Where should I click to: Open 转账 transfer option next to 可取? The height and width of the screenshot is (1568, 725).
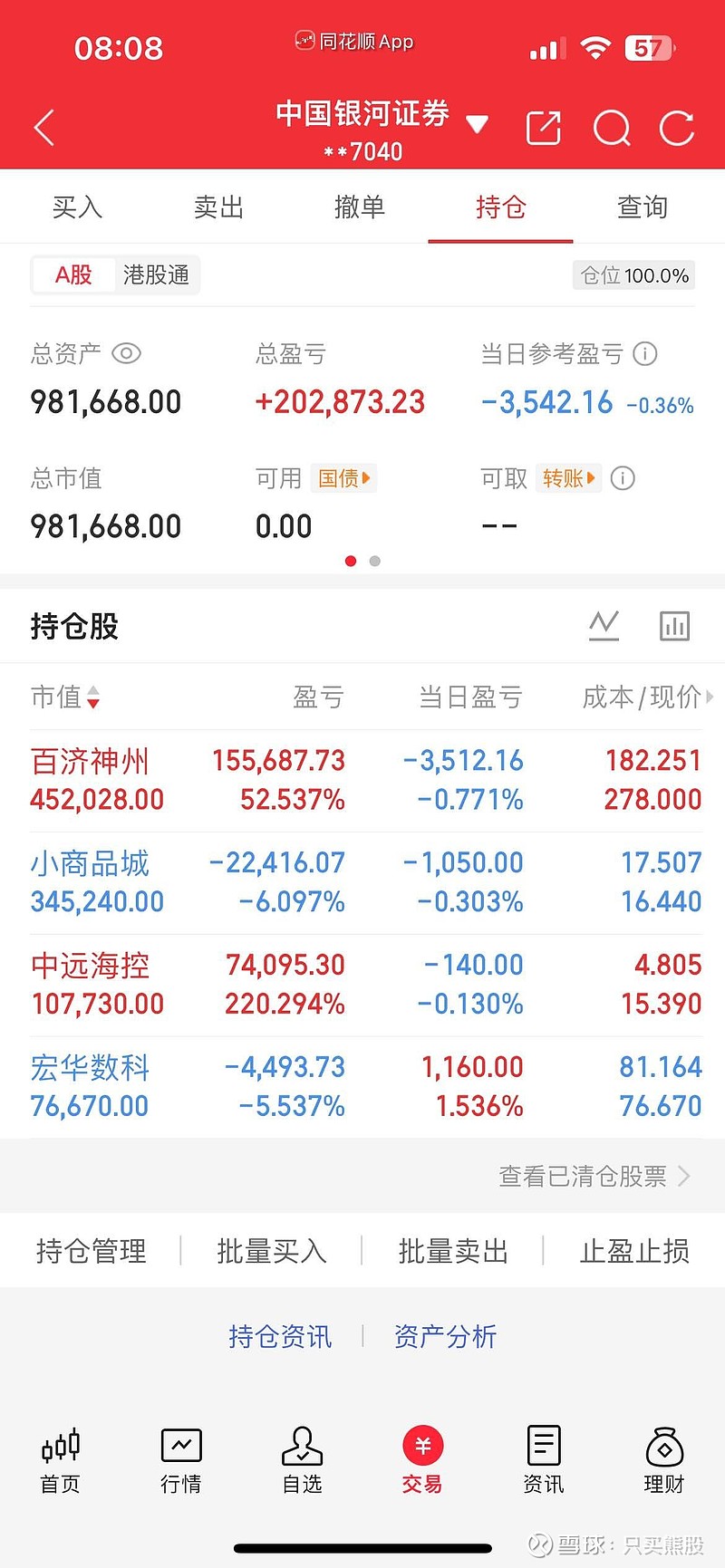pyautogui.click(x=568, y=478)
